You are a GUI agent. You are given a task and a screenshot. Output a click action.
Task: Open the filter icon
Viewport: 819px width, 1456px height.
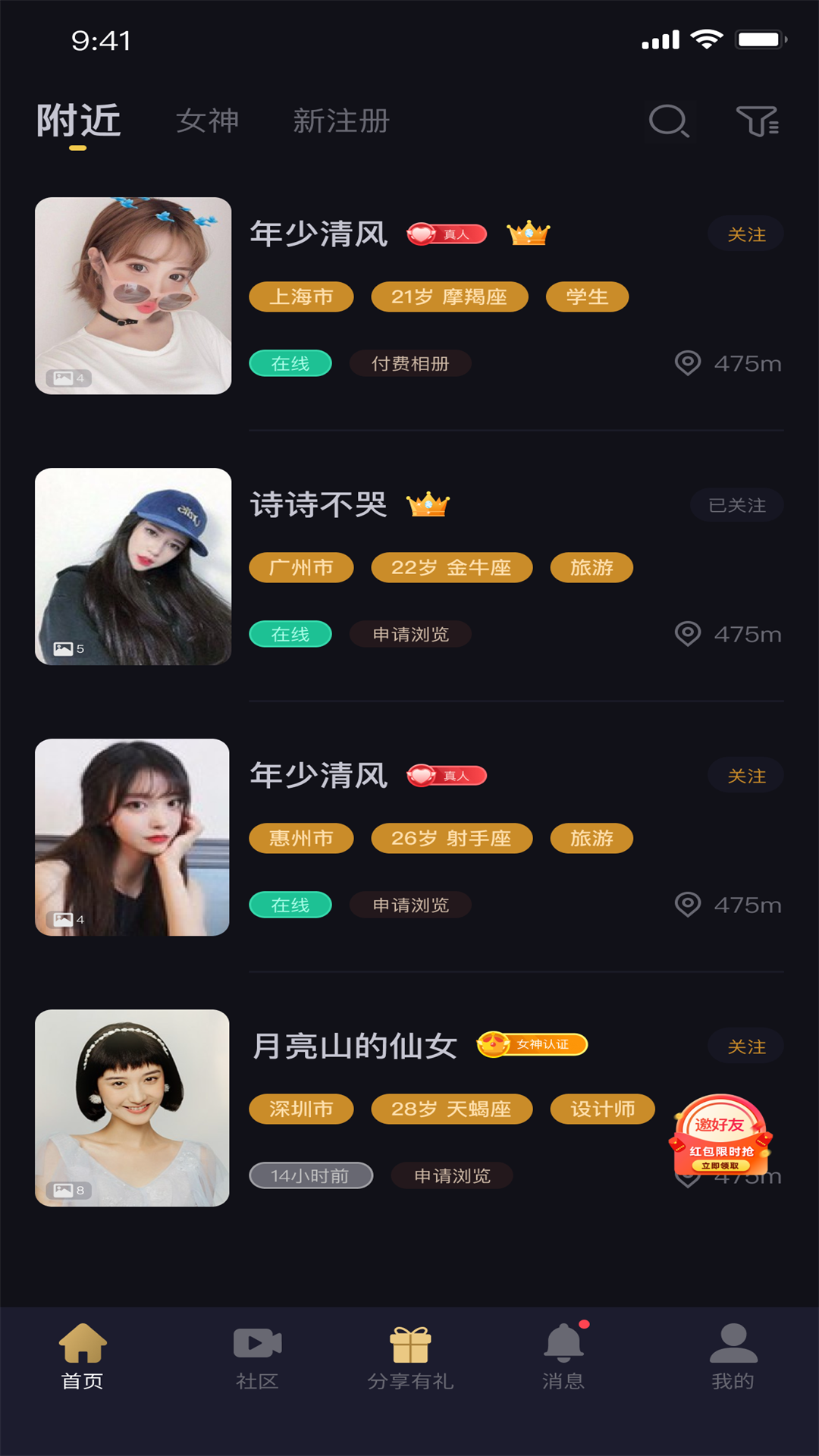tap(757, 121)
